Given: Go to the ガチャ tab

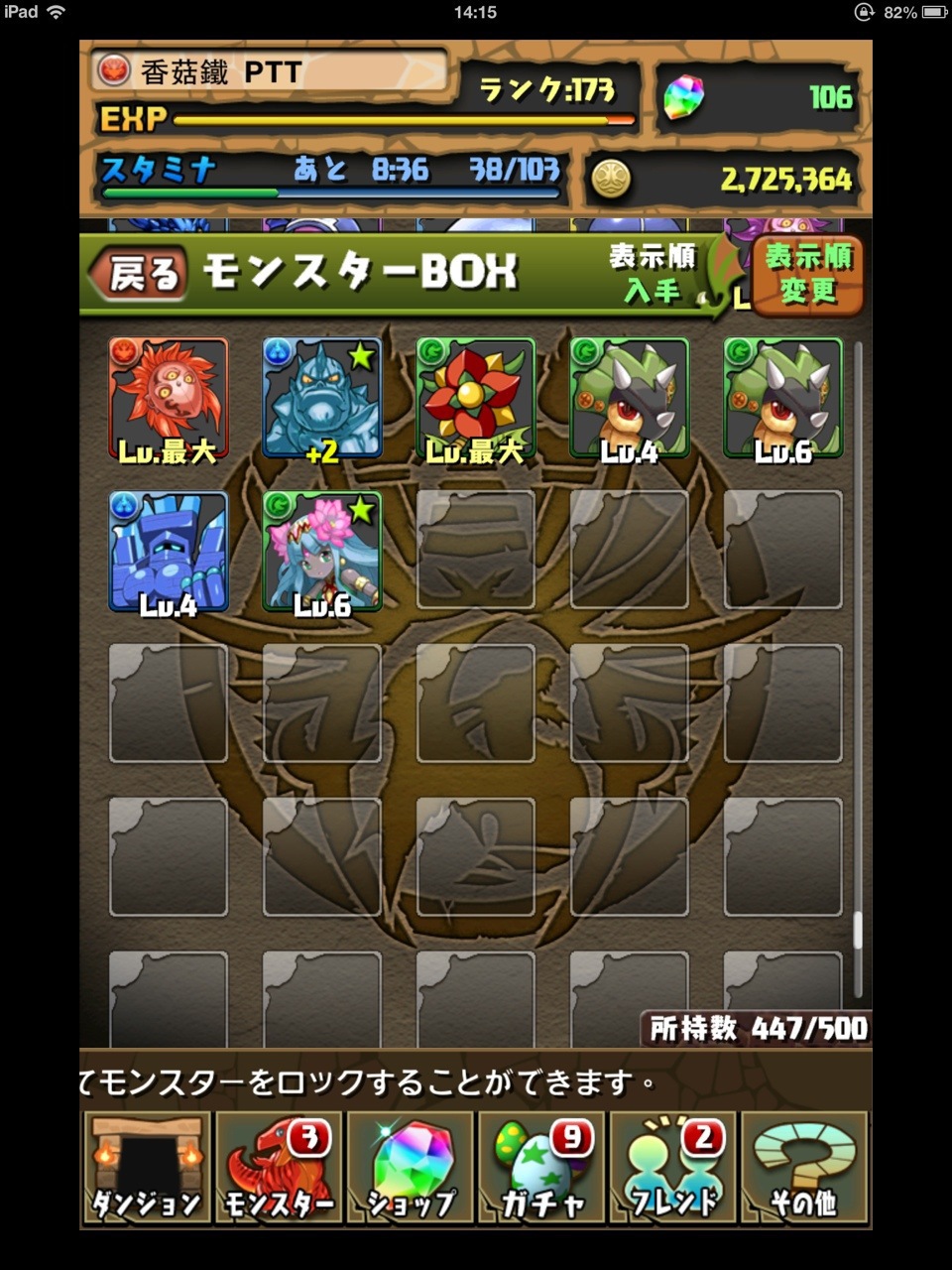Looking at the screenshot, I should tap(541, 1170).
